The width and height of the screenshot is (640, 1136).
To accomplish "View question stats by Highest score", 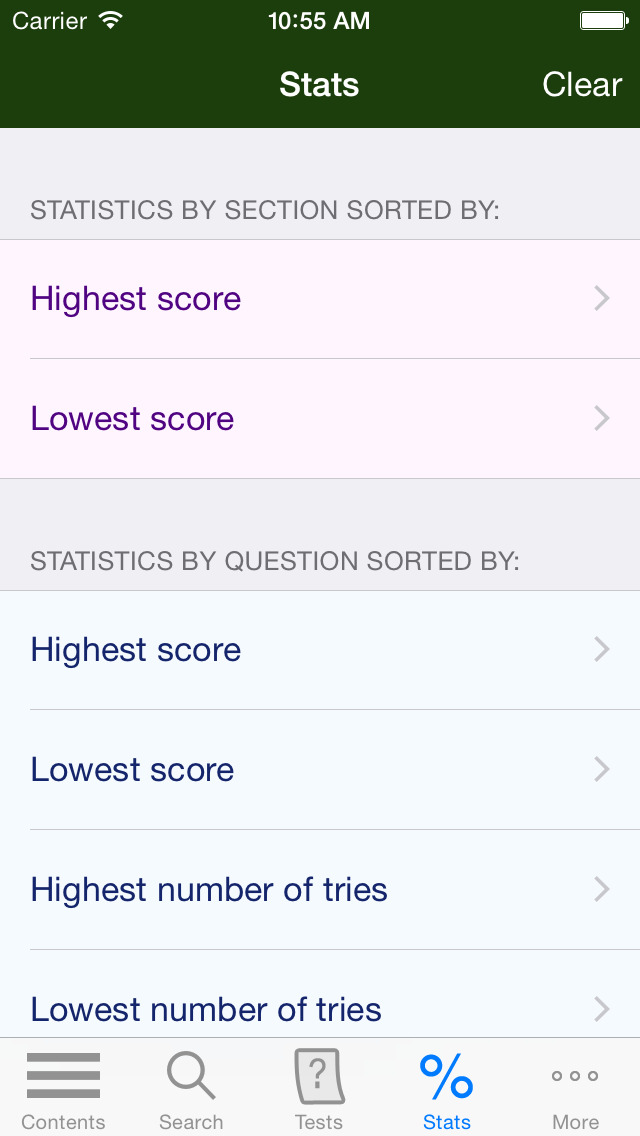I will (x=320, y=650).
